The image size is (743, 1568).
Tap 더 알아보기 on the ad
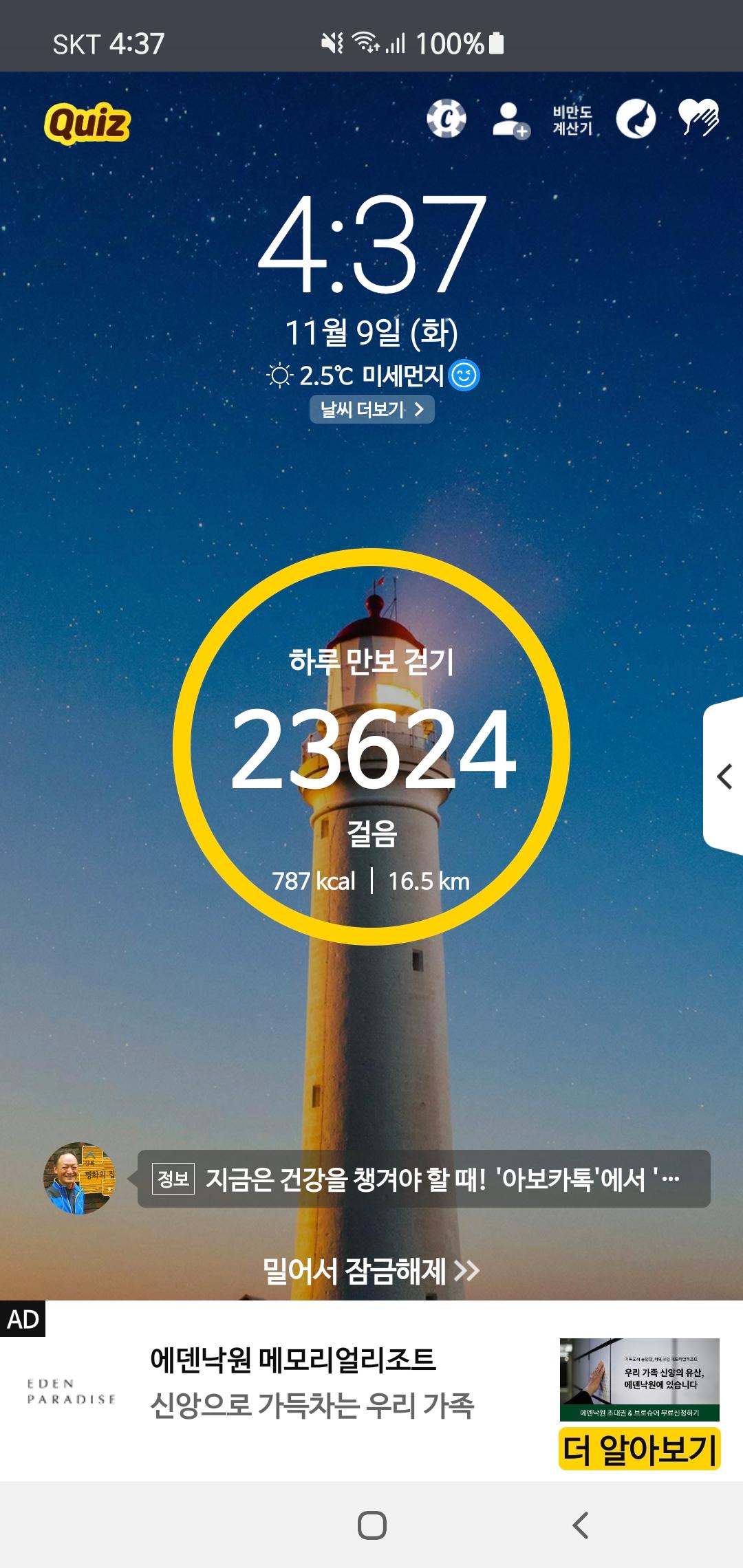pos(639,1449)
